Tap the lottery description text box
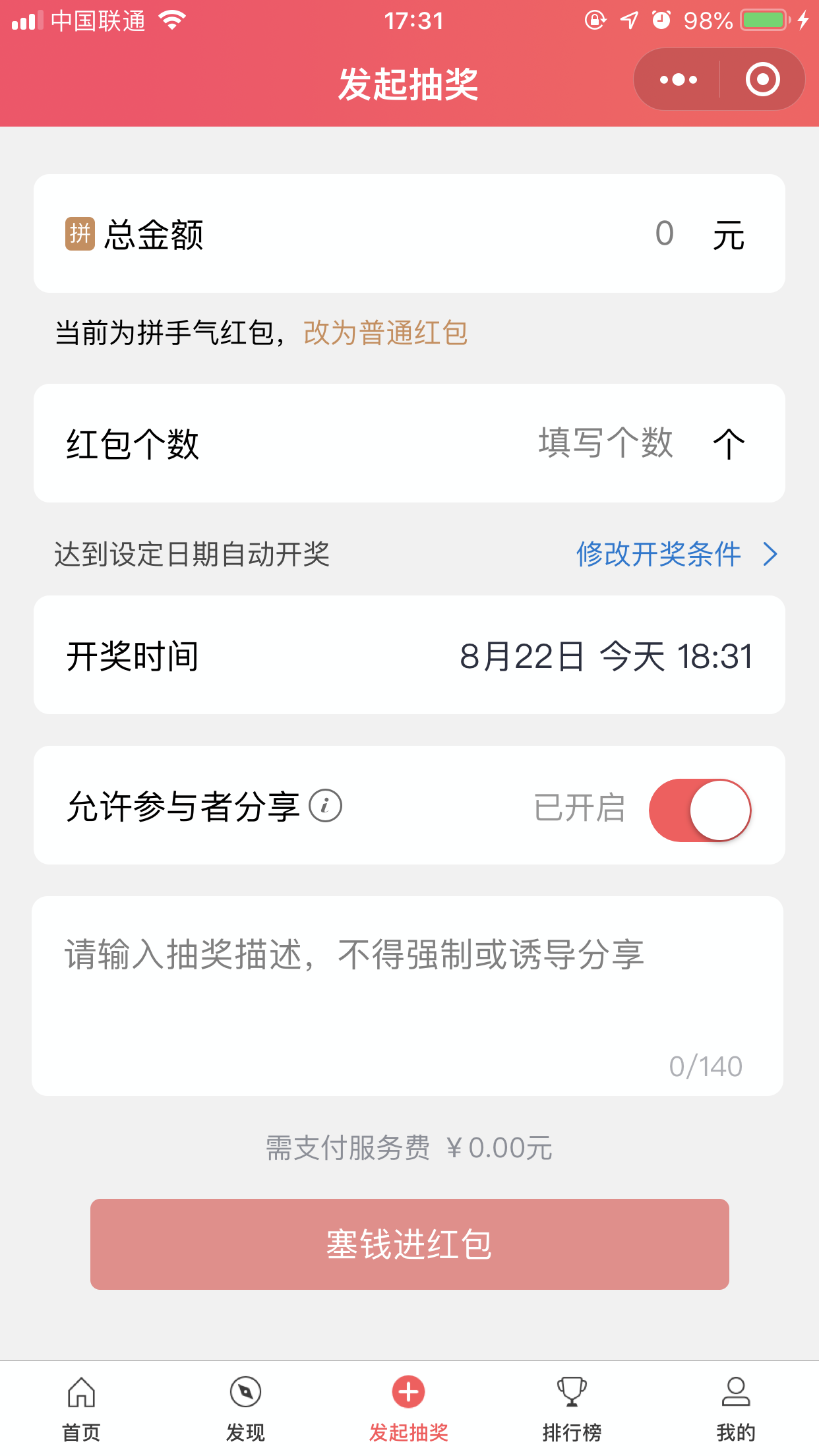The height and width of the screenshot is (1456, 819). pos(408,996)
